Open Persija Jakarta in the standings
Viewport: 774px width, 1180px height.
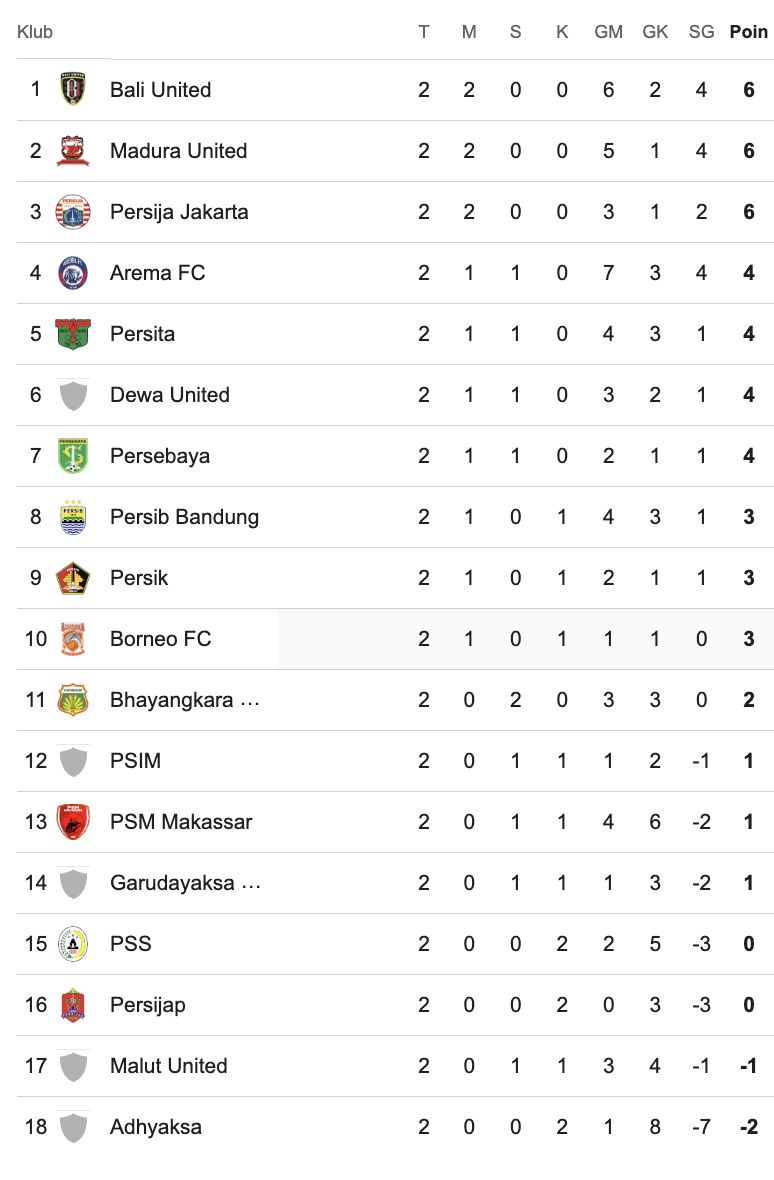tap(395, 212)
